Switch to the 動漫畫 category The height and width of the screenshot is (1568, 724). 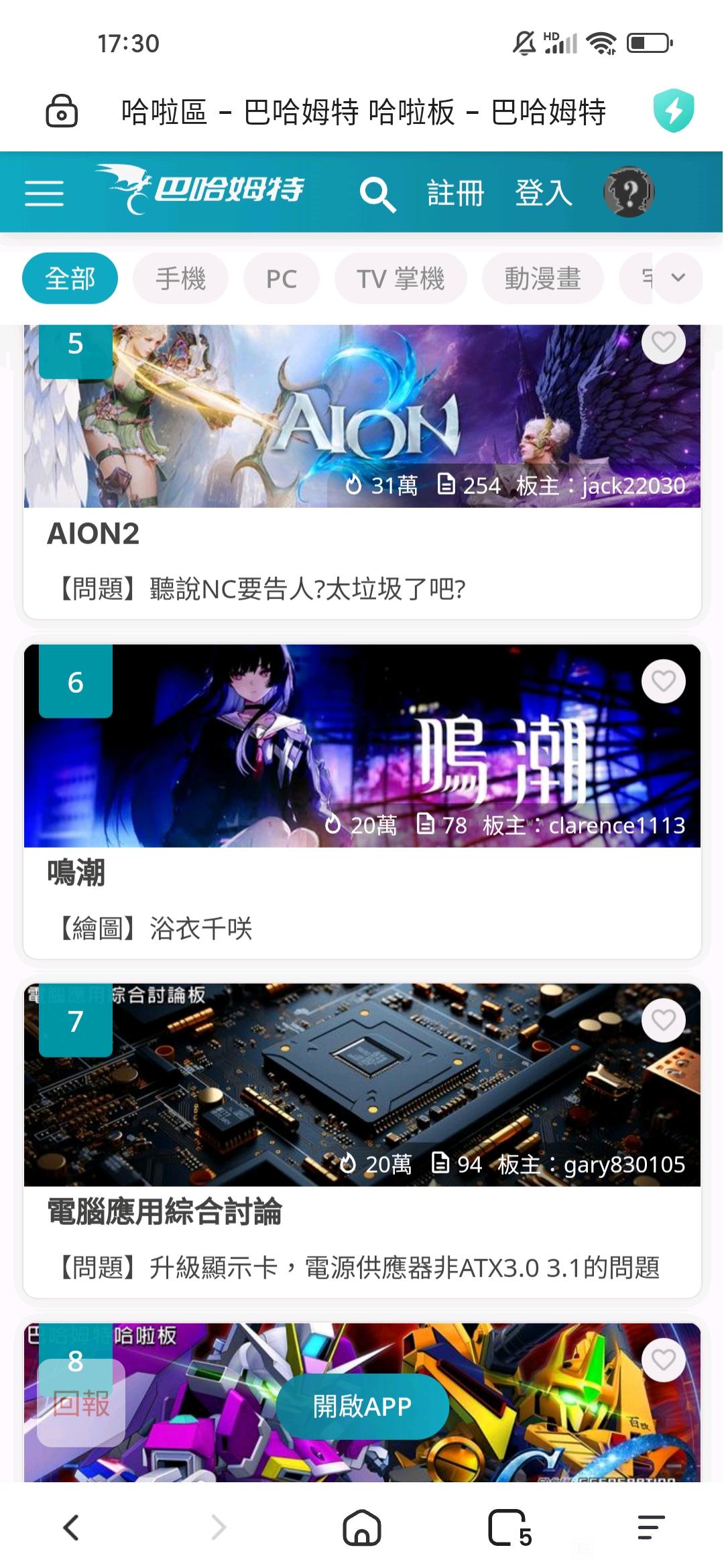[x=542, y=278]
